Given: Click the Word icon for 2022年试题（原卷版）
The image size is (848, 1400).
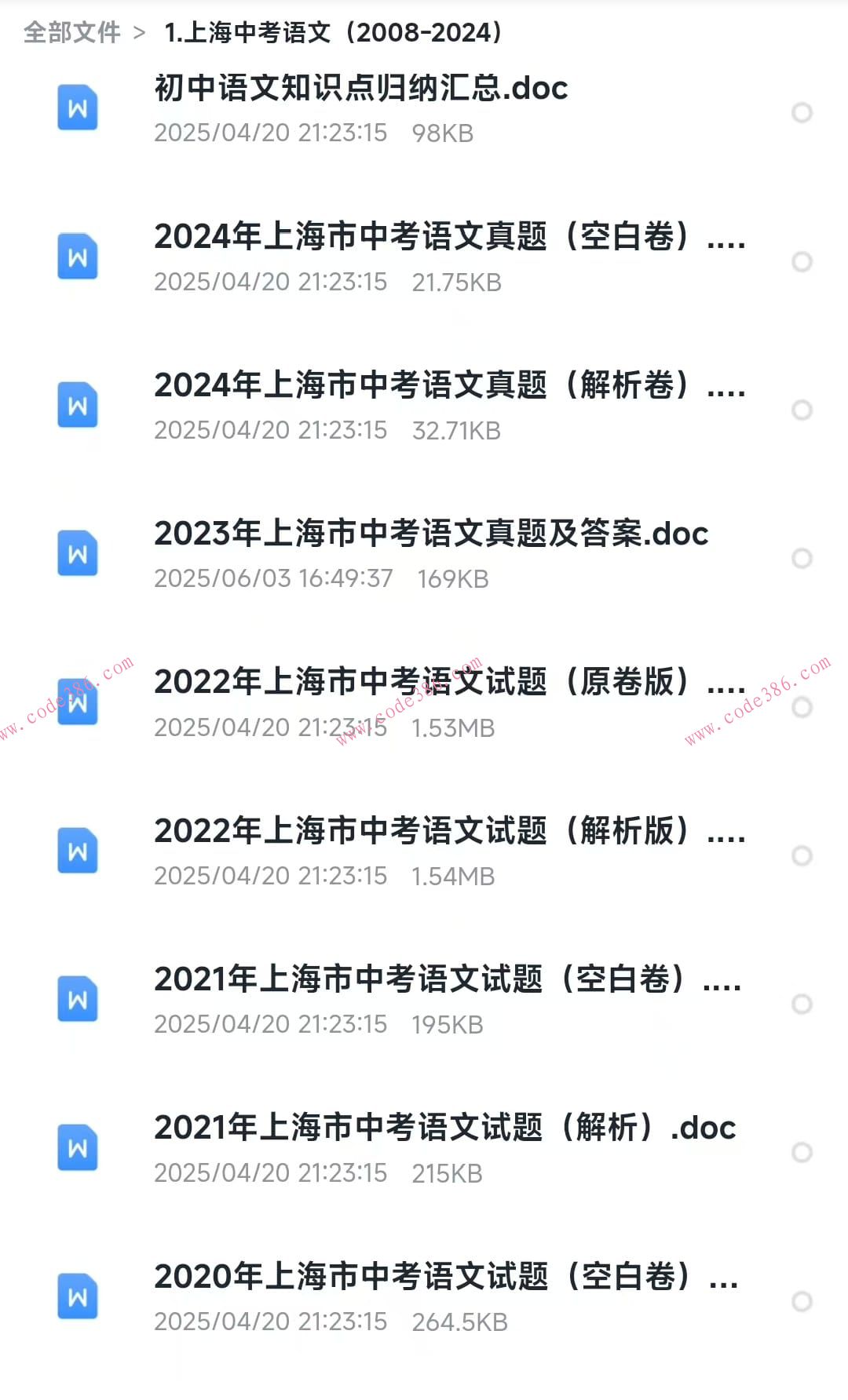Looking at the screenshot, I should (x=77, y=701).
